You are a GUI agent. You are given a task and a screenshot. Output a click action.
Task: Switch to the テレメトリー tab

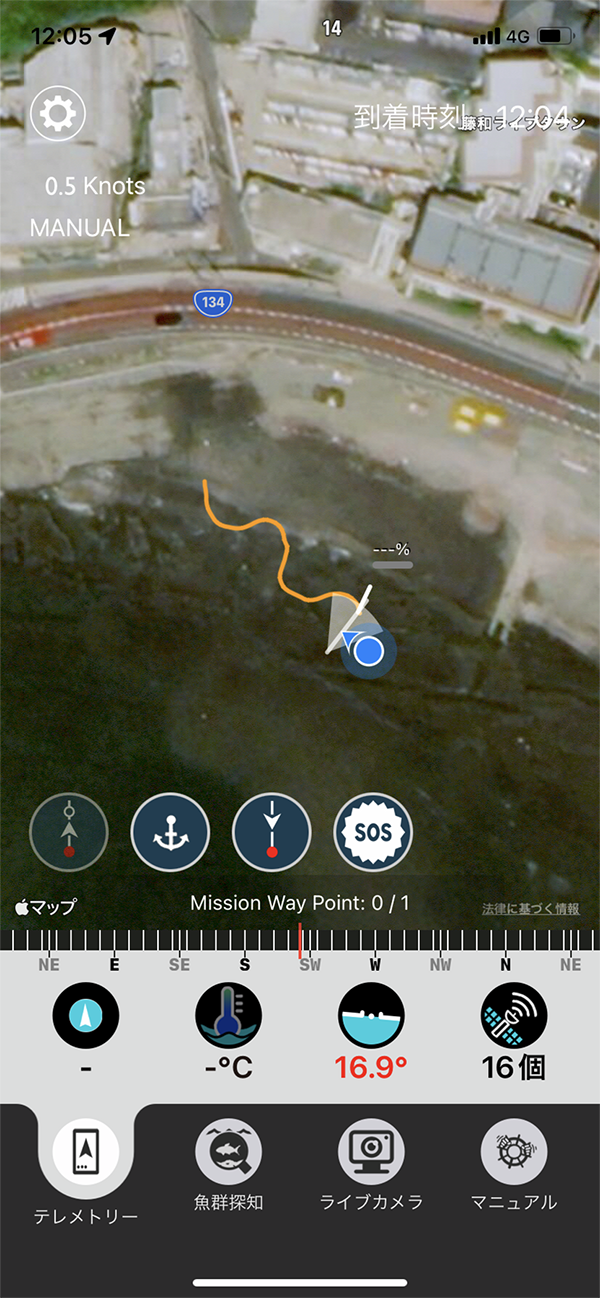pyautogui.click(x=86, y=1172)
